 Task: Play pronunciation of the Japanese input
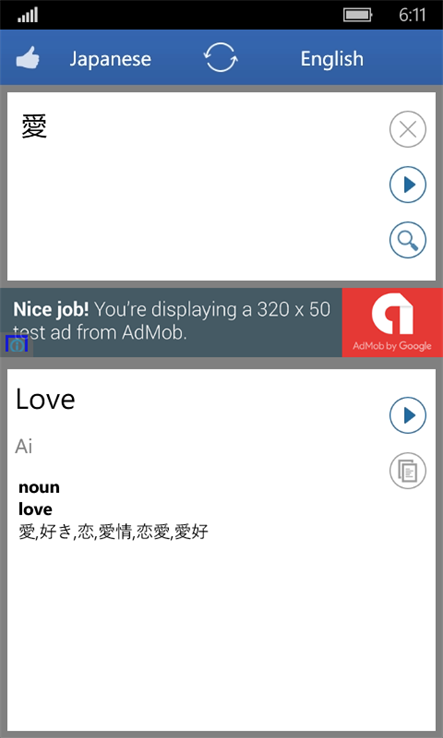coord(408,184)
